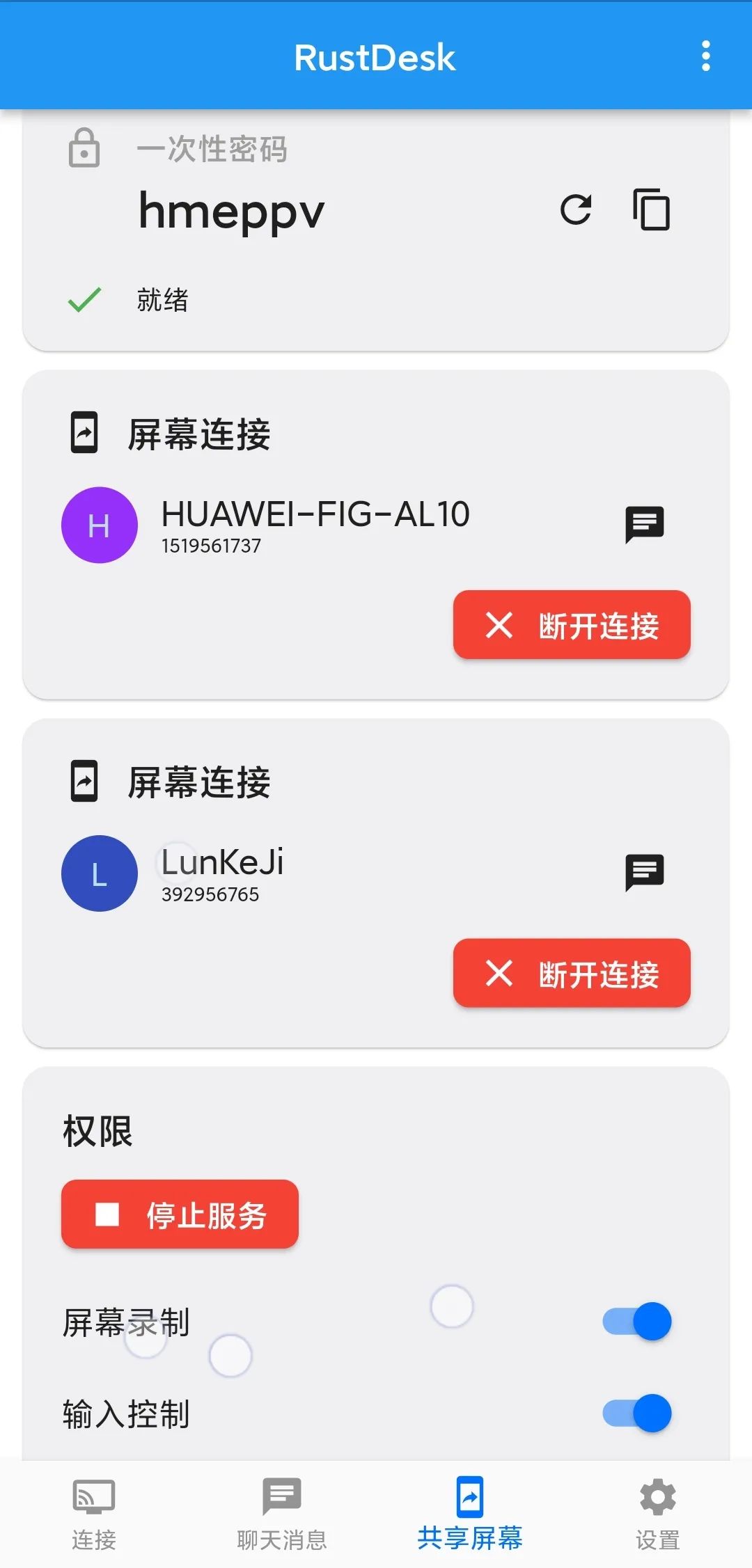
Task: Open the three-dot overflow menu
Action: click(705, 56)
